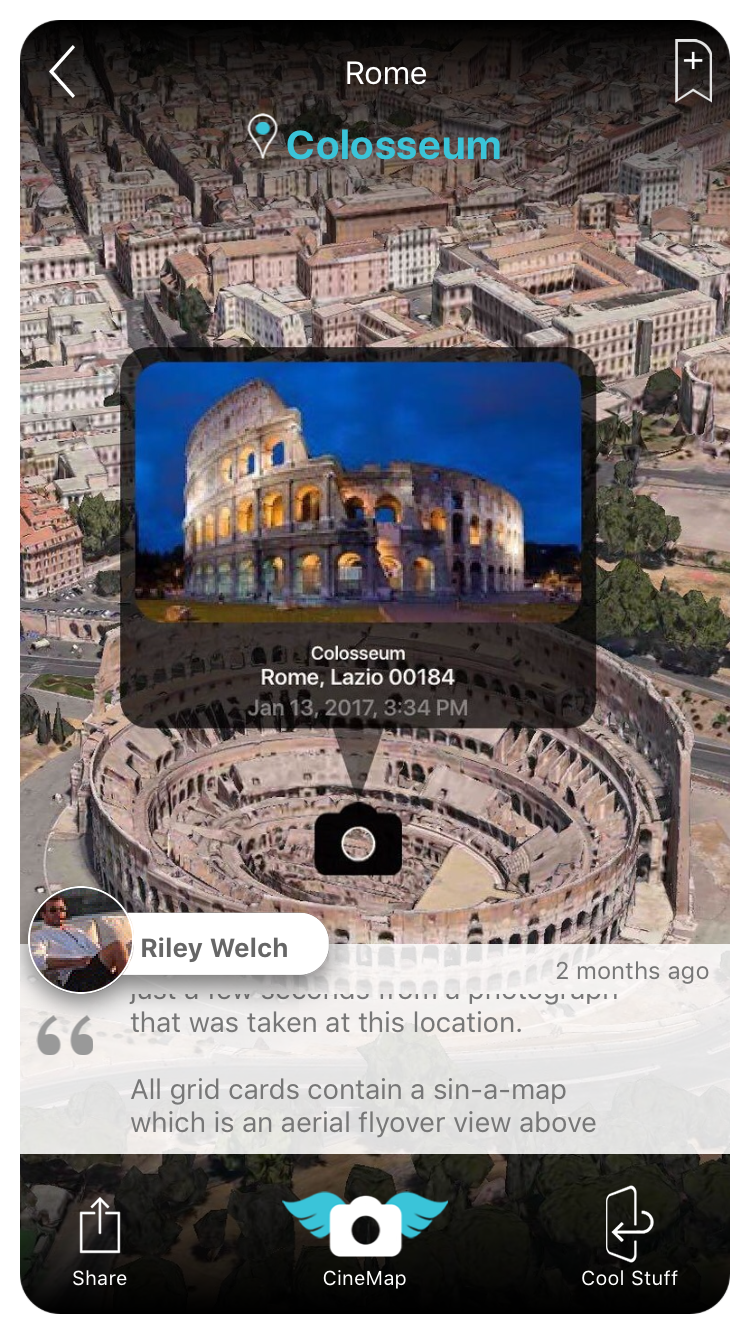Share this location
750x1334 pixels.
[x=99, y=1238]
